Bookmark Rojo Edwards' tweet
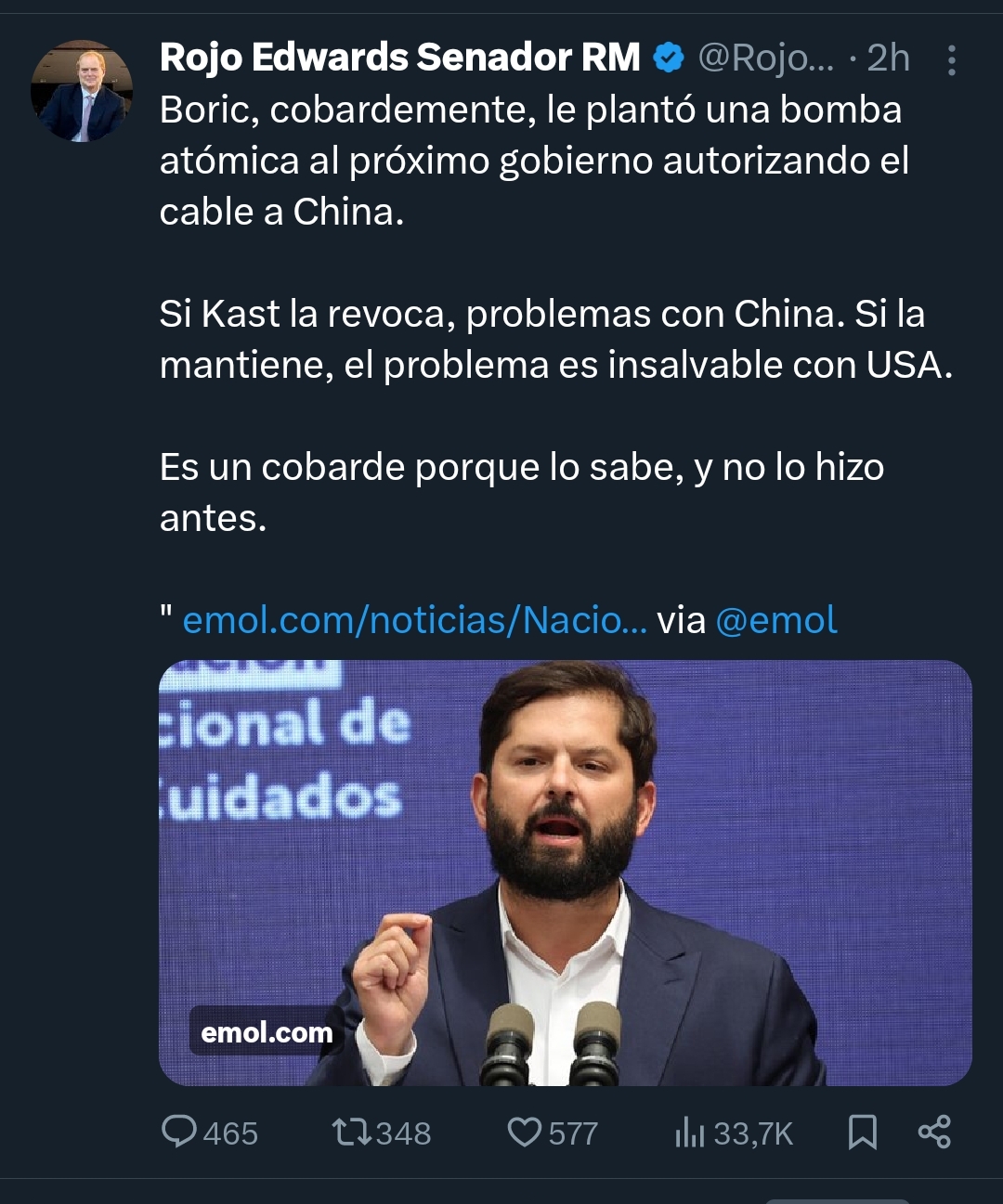The image size is (1003, 1204). [862, 1132]
